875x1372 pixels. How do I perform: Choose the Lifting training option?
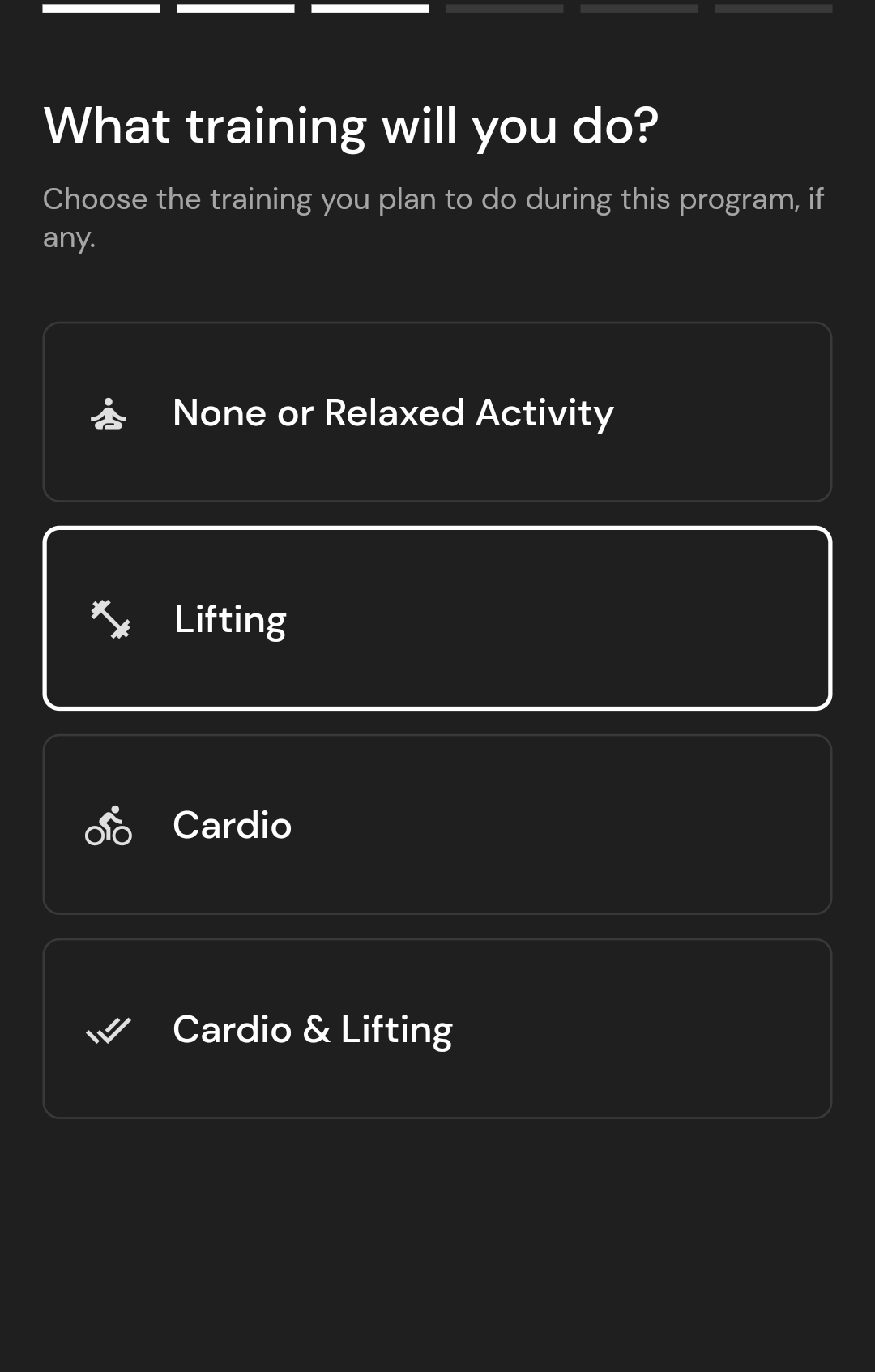click(437, 619)
